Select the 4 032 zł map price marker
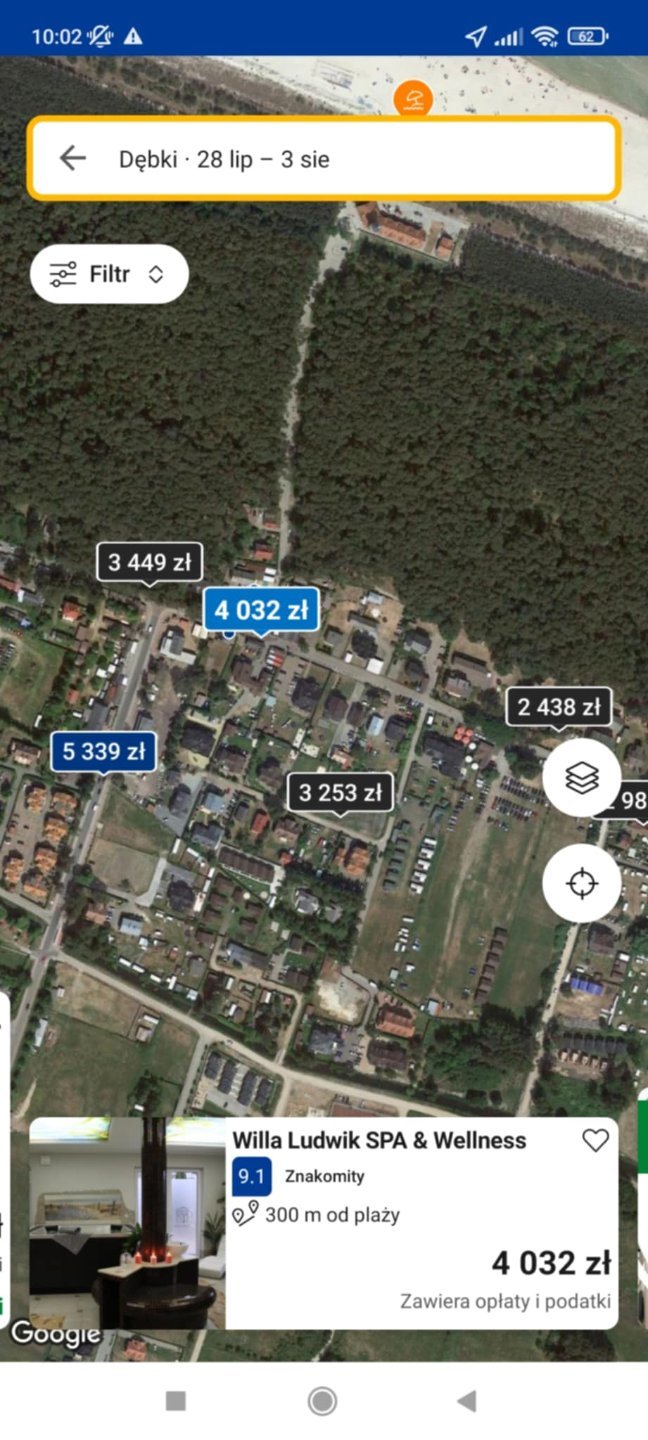 261,610
